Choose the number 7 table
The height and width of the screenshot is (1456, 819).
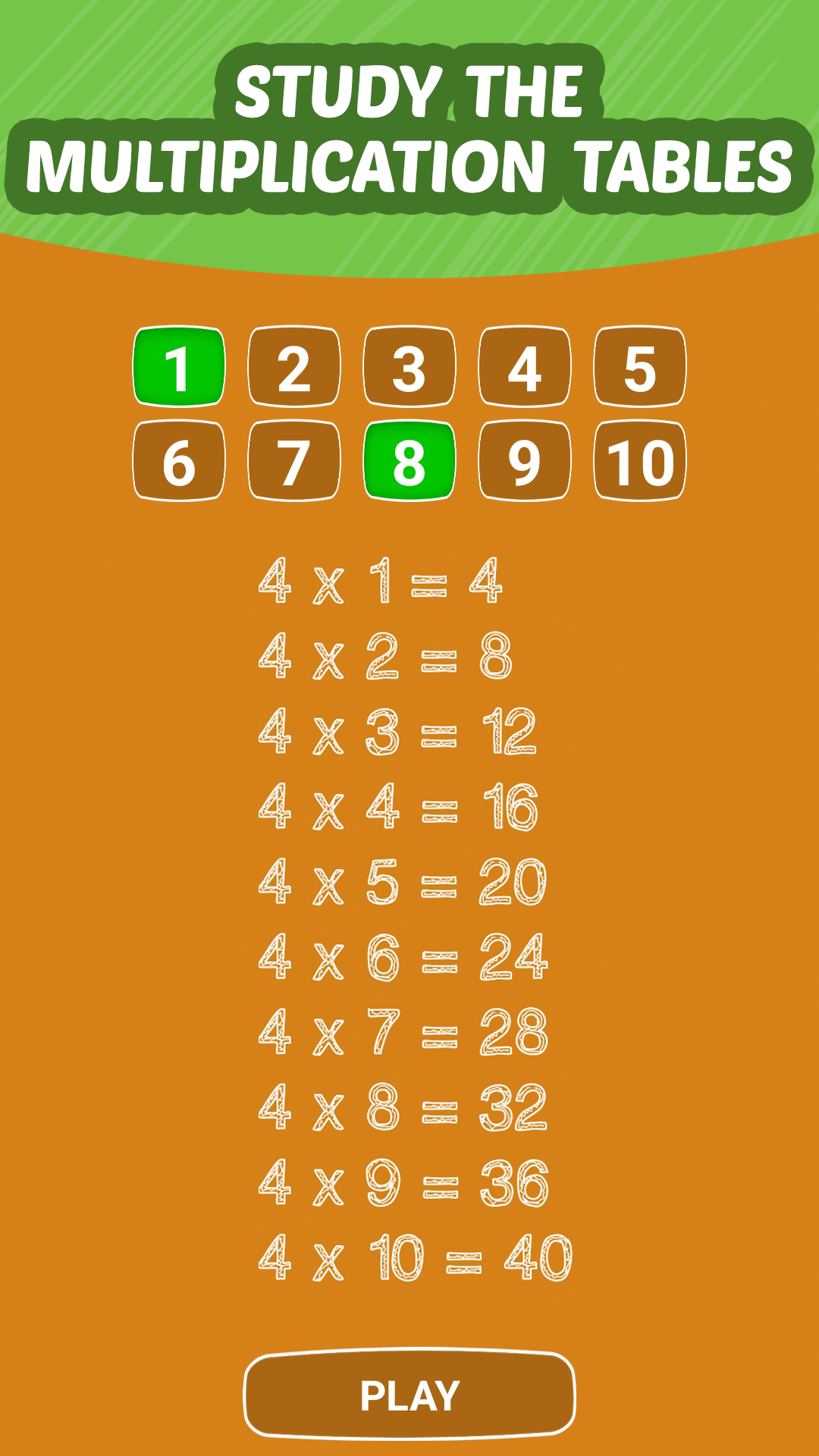point(294,461)
